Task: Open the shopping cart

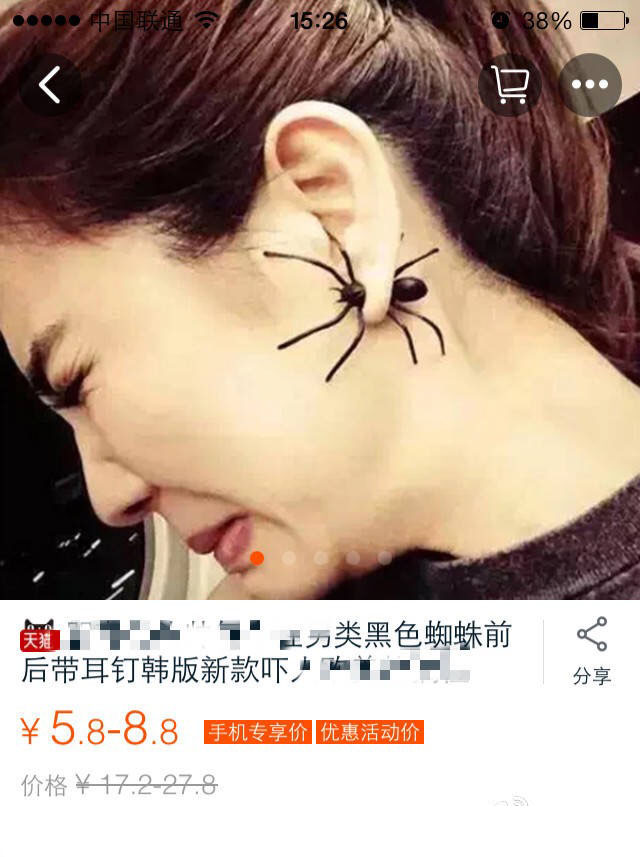Action: click(510, 85)
